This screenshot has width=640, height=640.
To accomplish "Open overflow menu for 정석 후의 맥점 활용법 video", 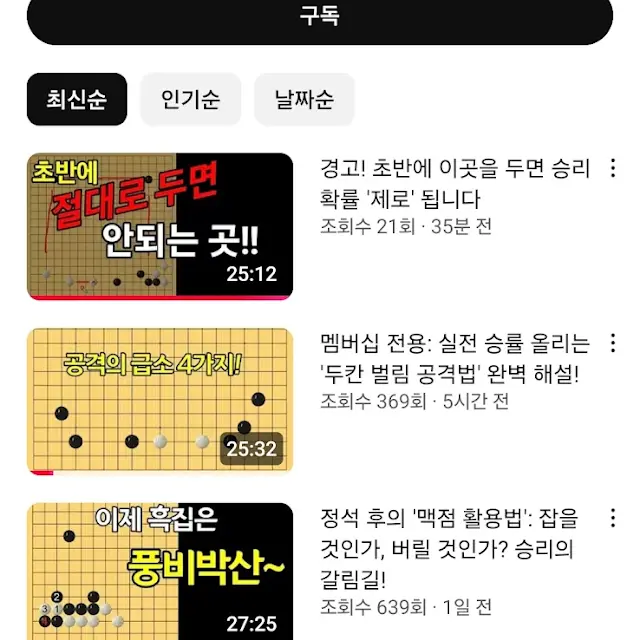I will coord(613,519).
